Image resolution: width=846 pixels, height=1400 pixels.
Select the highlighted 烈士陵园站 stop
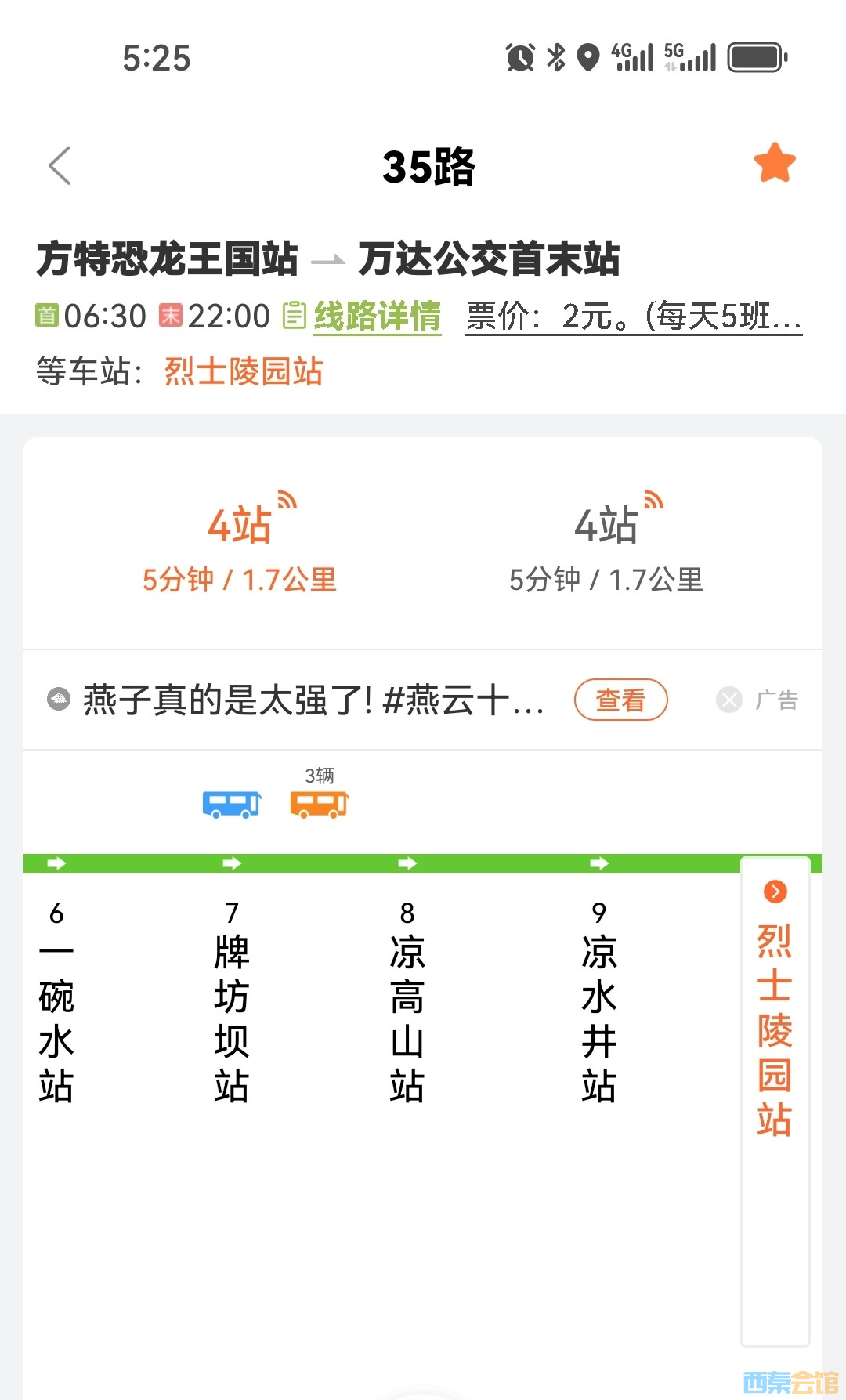(775, 1018)
